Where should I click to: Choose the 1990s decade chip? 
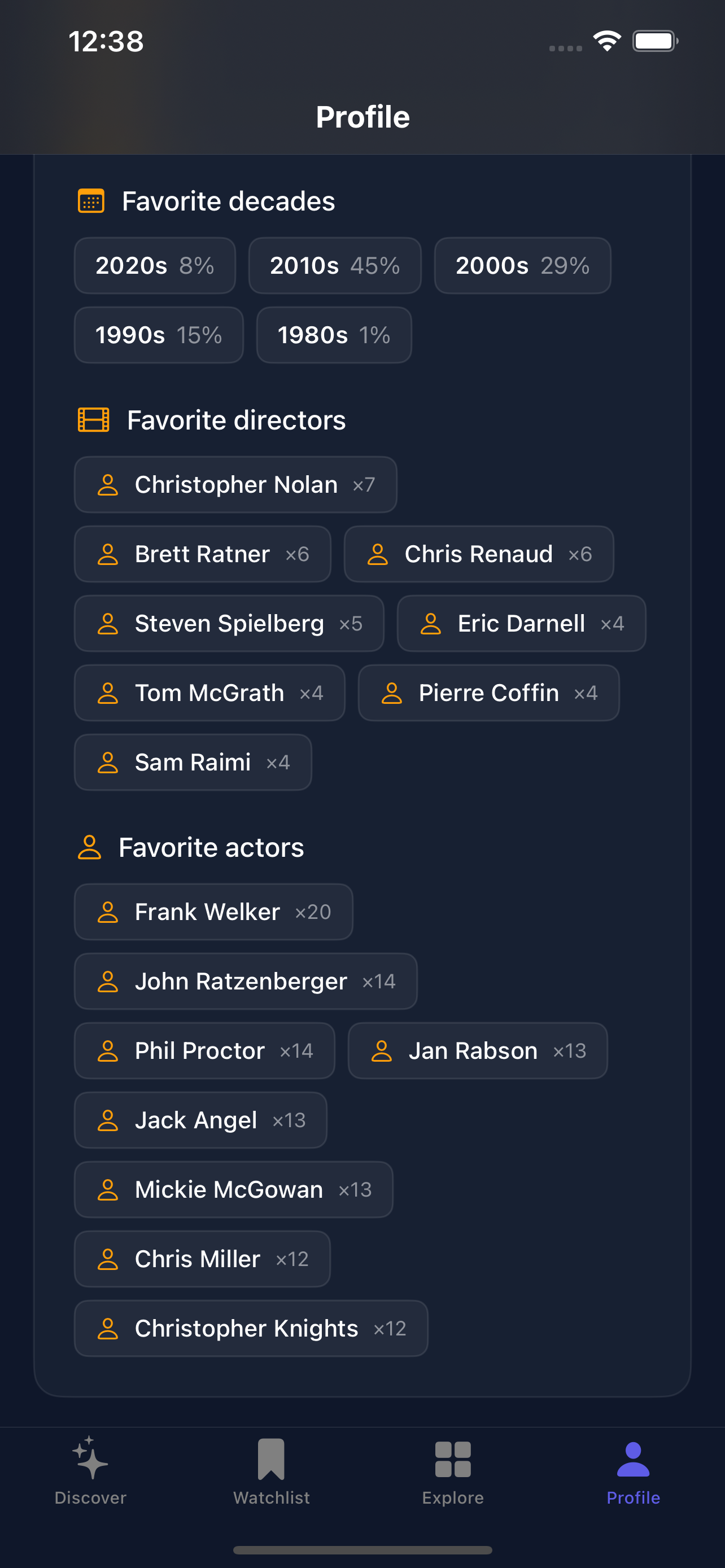pyautogui.click(x=159, y=335)
